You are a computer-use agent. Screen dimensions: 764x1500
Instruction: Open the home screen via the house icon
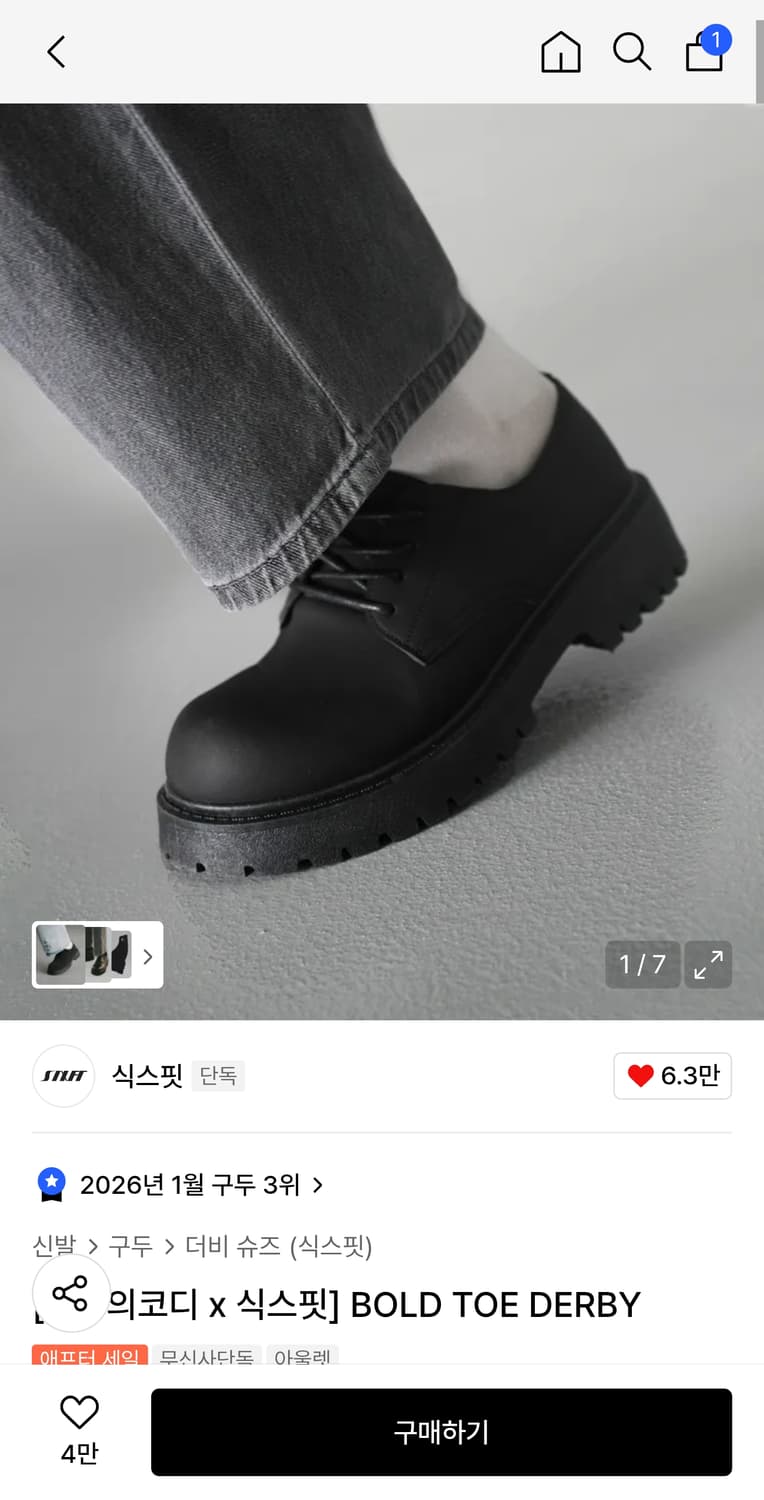(560, 52)
